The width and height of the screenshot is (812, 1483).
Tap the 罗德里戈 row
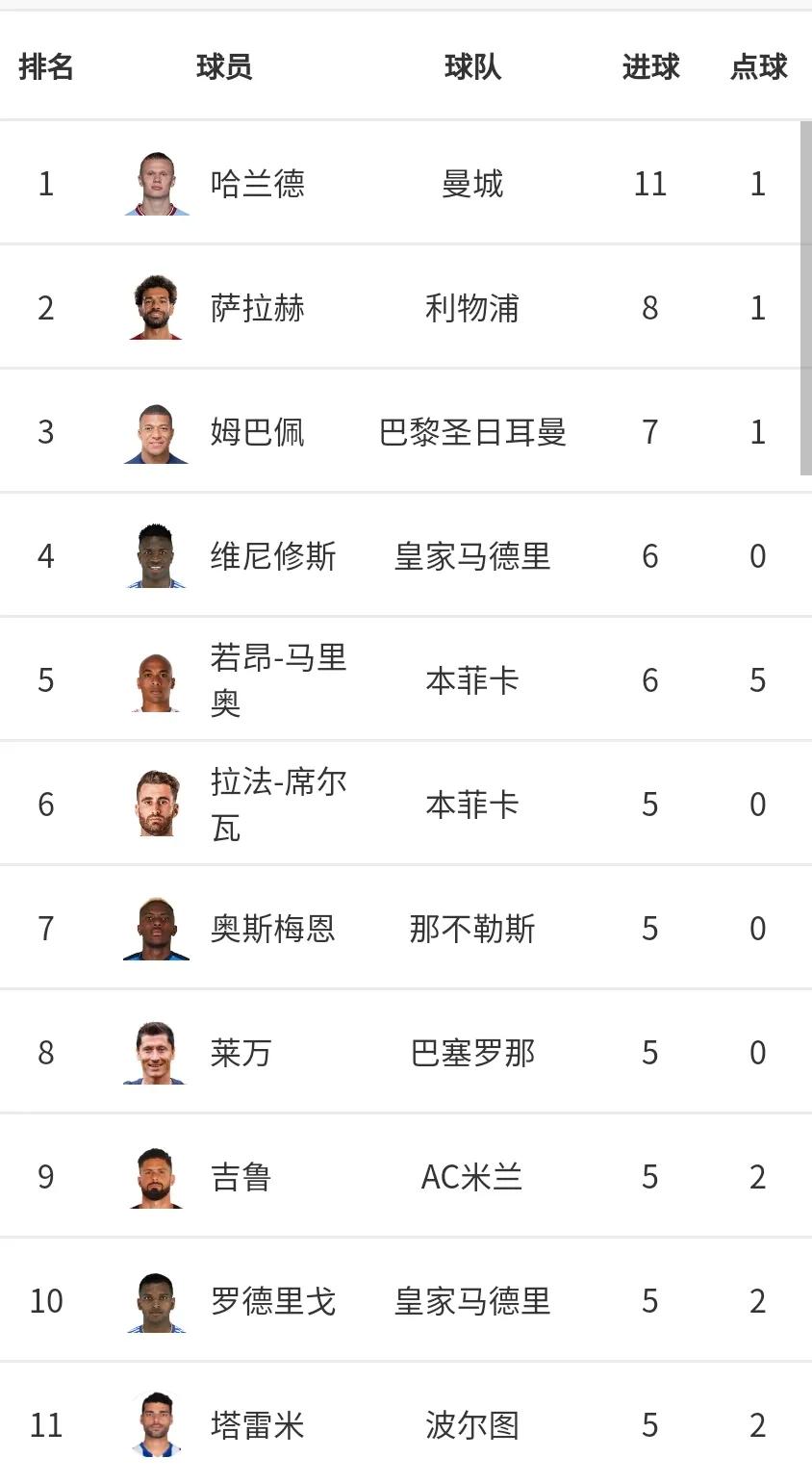point(272,1301)
